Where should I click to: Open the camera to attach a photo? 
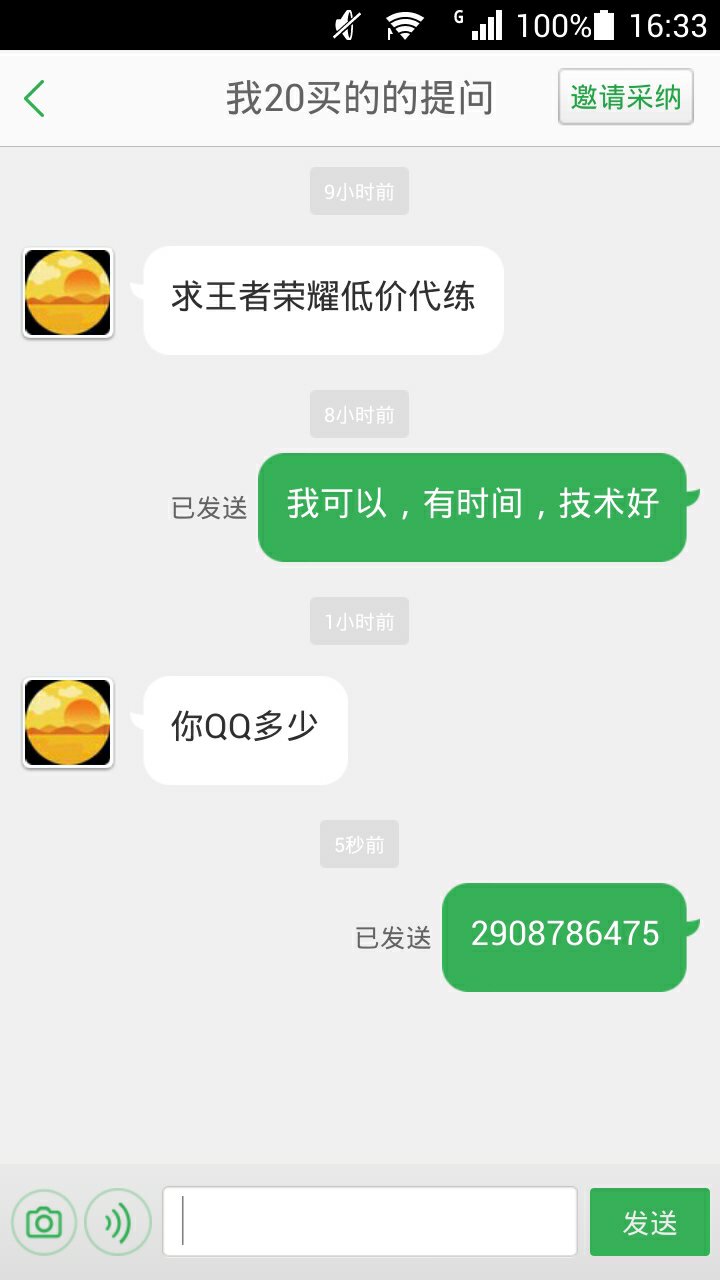pos(44,1222)
